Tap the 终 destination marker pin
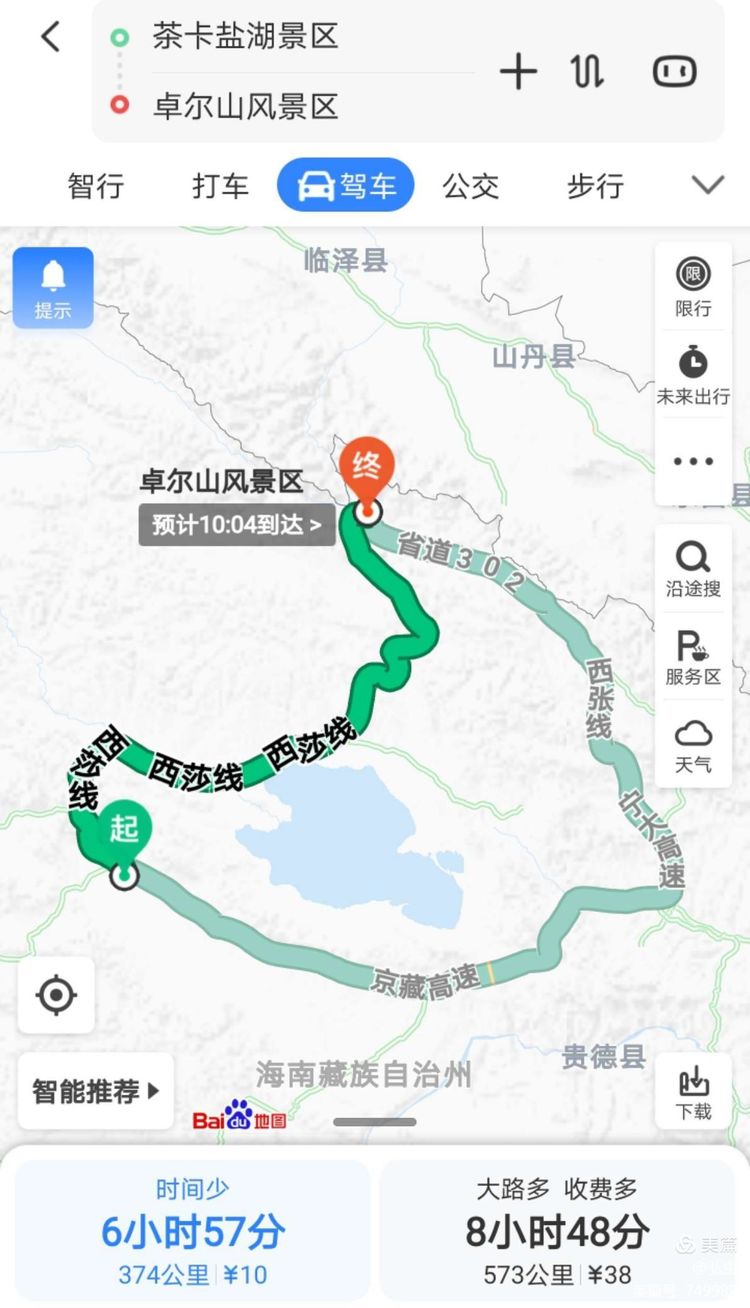The height and width of the screenshot is (1308, 750). (366, 470)
